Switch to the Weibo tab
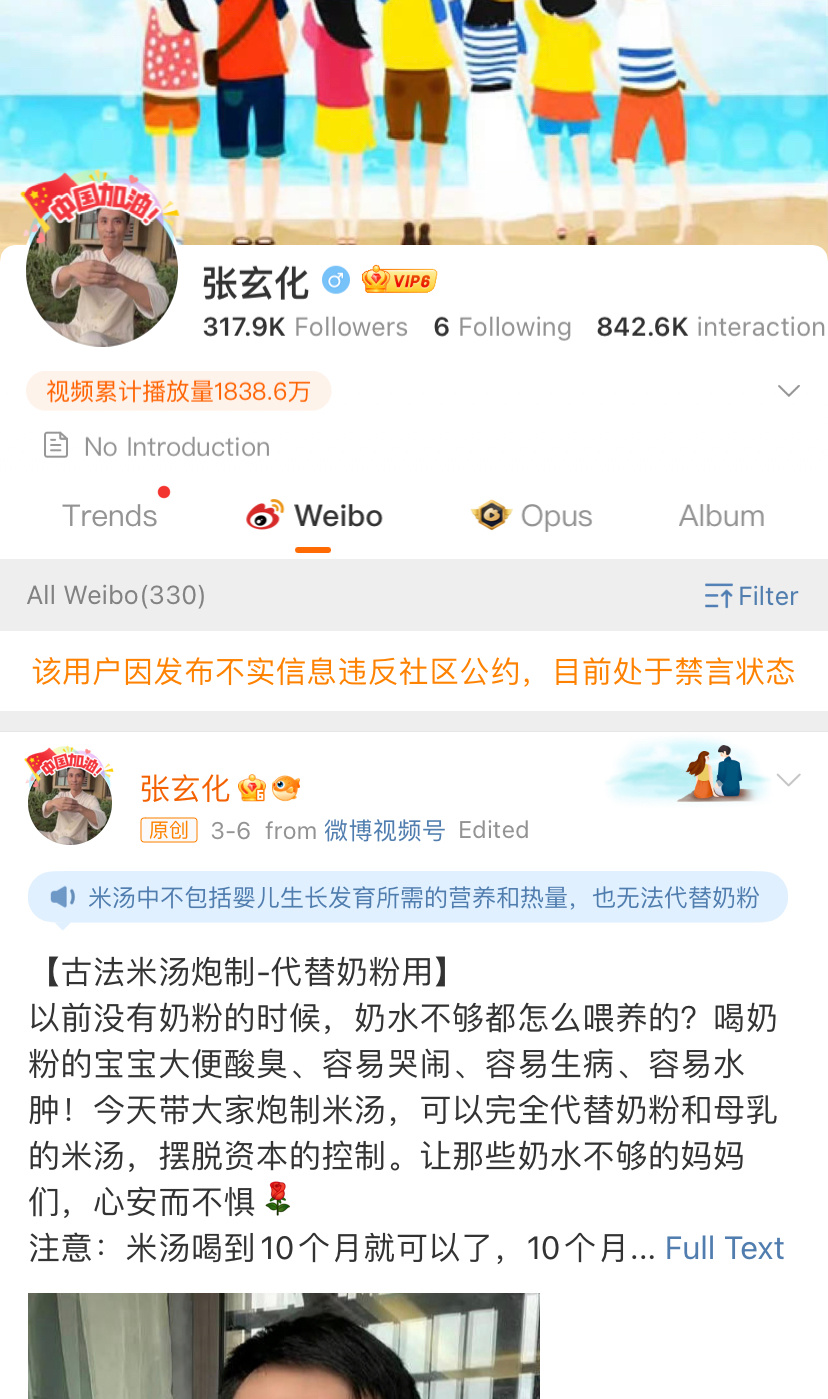 [315, 516]
